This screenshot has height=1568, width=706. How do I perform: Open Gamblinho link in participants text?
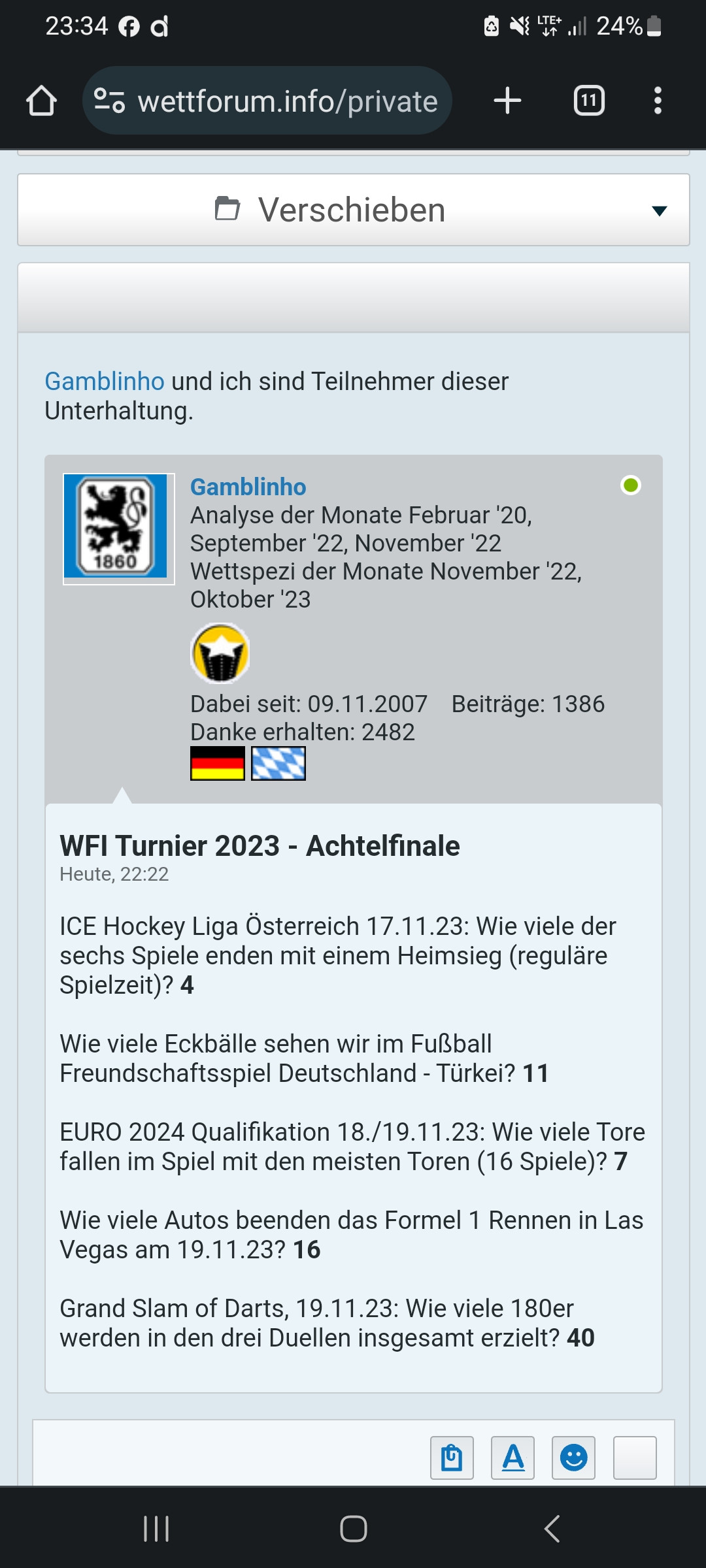click(105, 382)
